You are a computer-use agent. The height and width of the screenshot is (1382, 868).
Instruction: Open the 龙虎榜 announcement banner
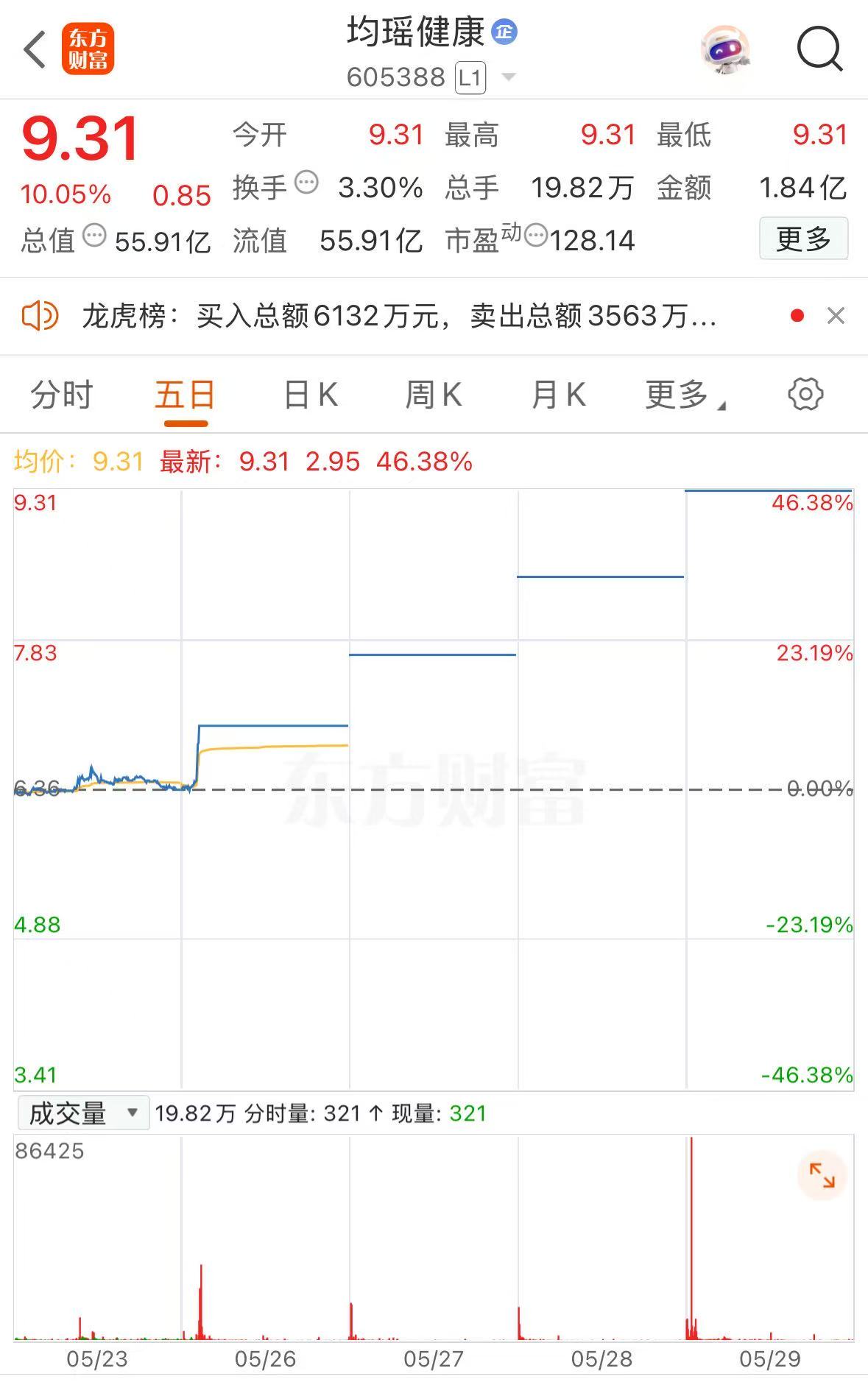point(398,317)
